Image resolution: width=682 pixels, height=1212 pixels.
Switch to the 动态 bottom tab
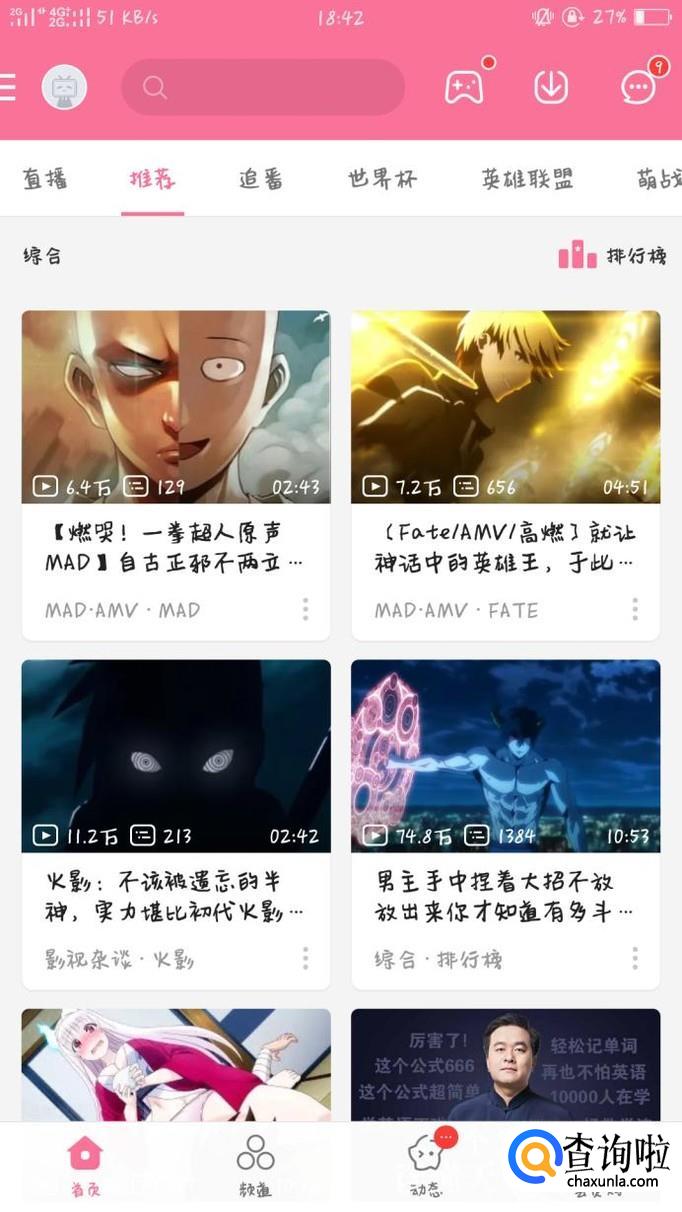tap(427, 1165)
